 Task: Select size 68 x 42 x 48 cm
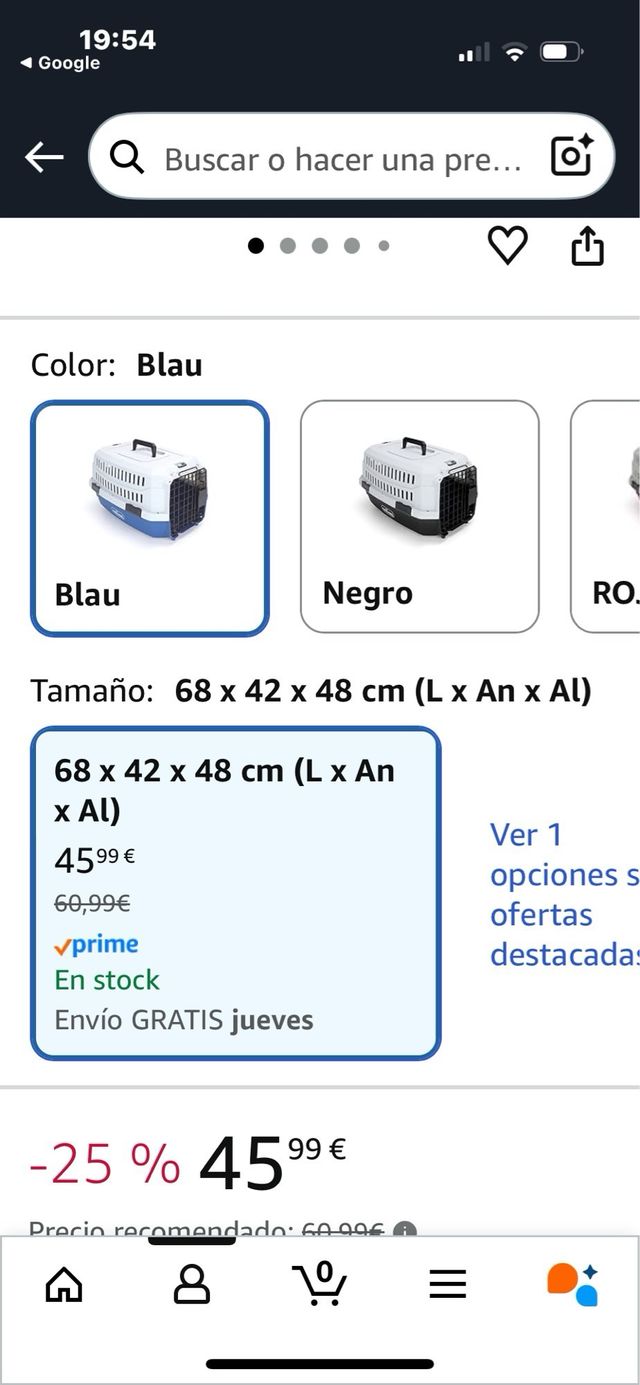click(x=235, y=893)
